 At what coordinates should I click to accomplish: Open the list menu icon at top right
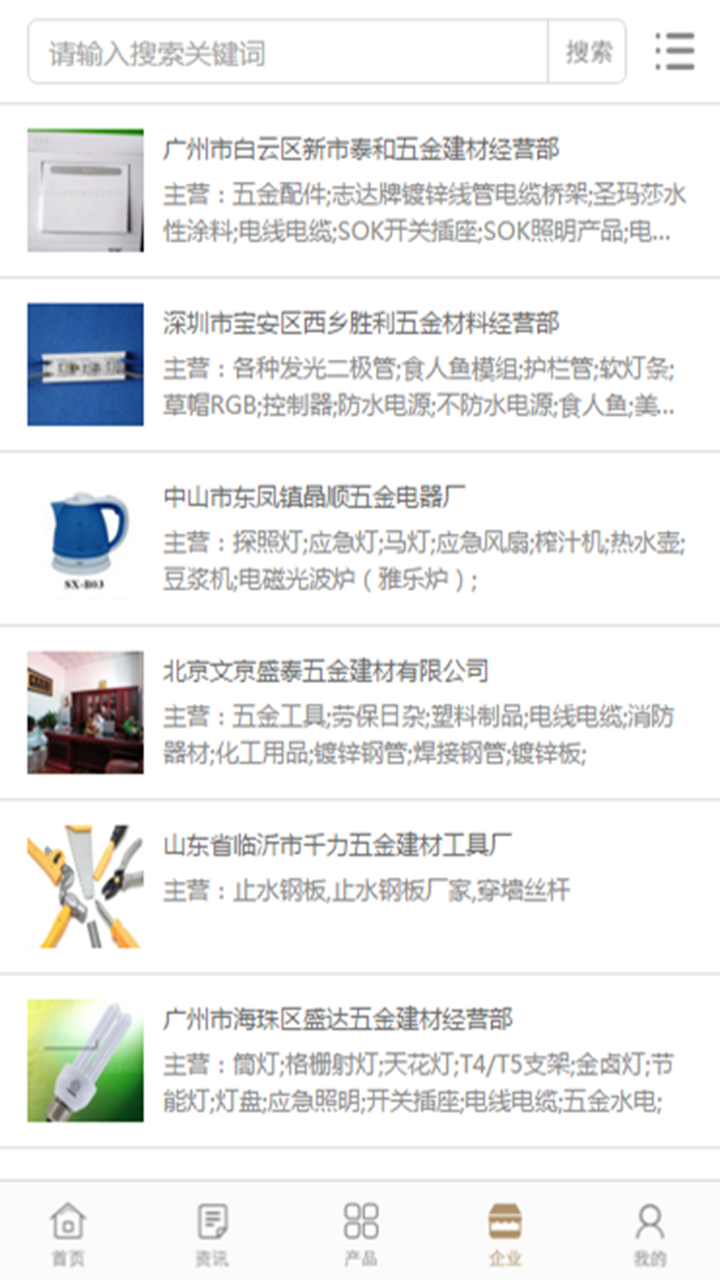pyautogui.click(x=675, y=52)
